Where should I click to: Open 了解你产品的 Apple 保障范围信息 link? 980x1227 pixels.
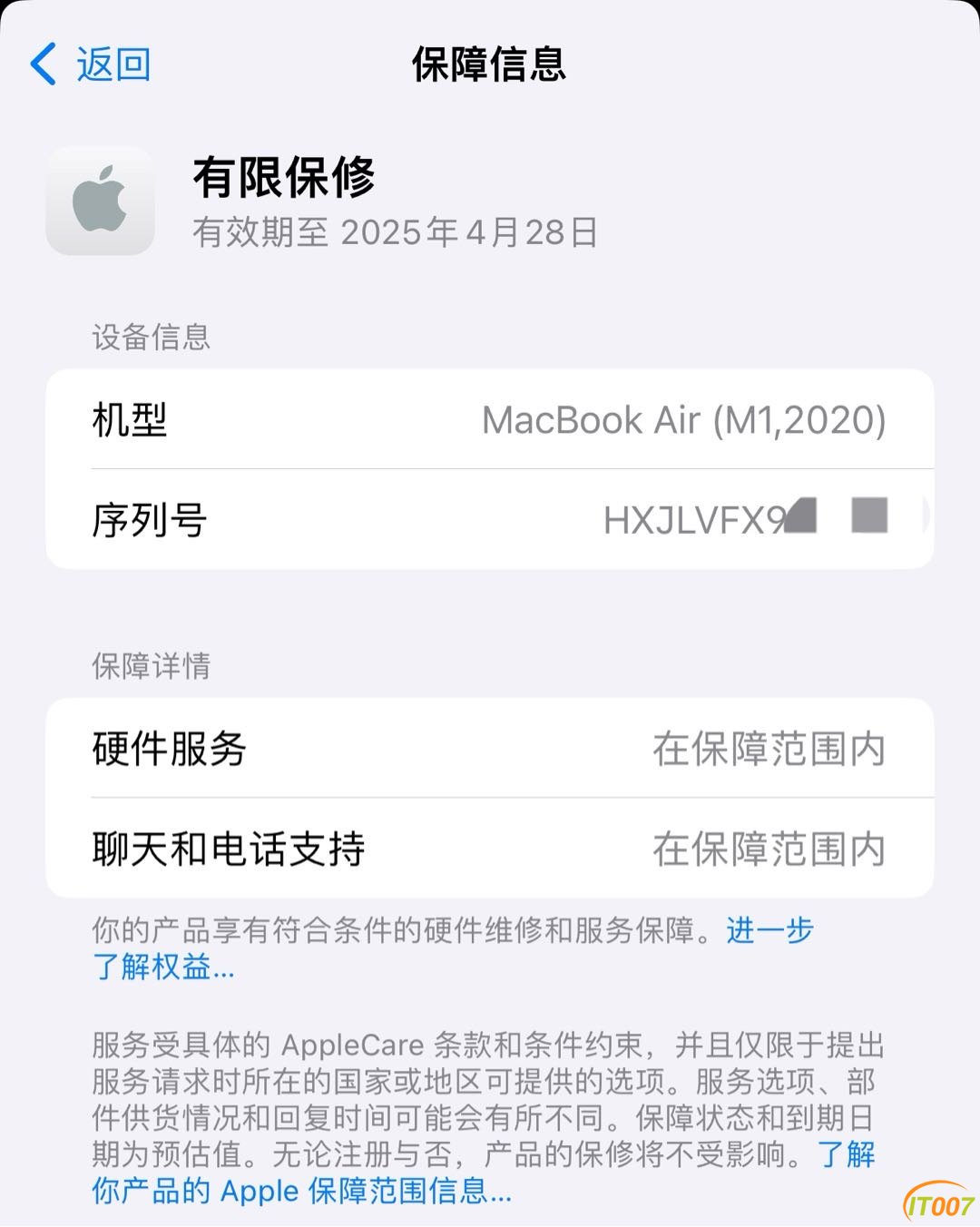point(301,1191)
